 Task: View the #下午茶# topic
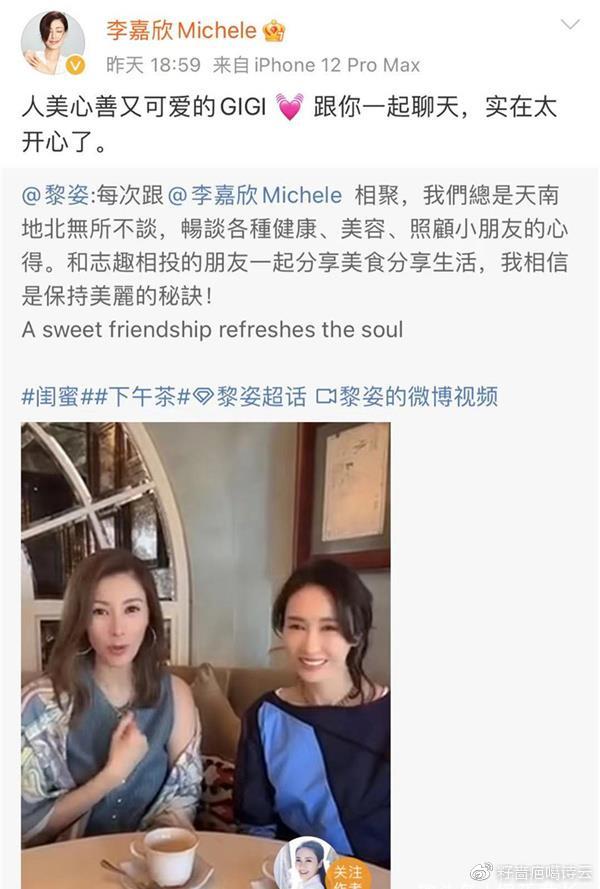(143, 397)
